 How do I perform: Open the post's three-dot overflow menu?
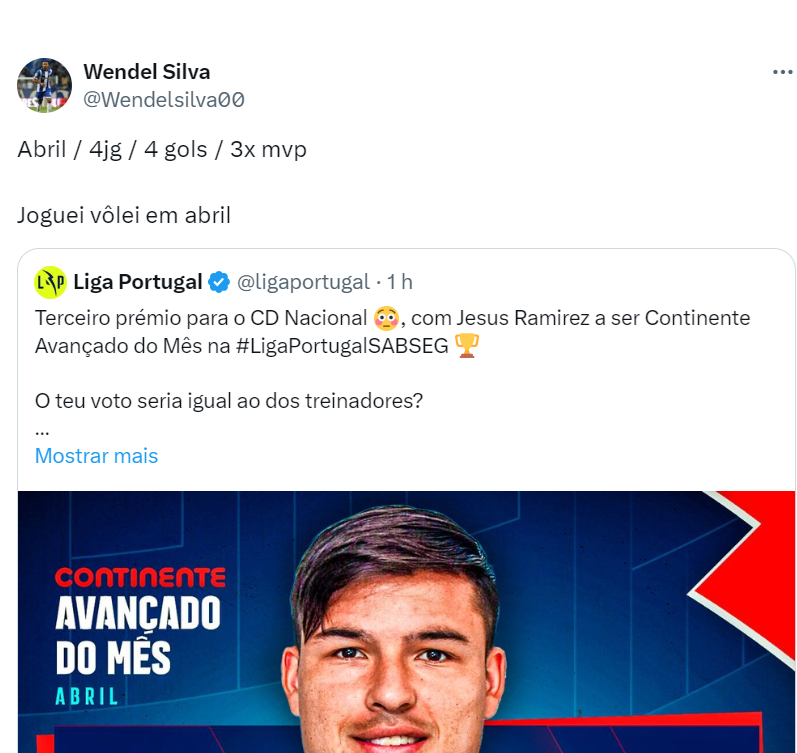pyautogui.click(x=782, y=72)
